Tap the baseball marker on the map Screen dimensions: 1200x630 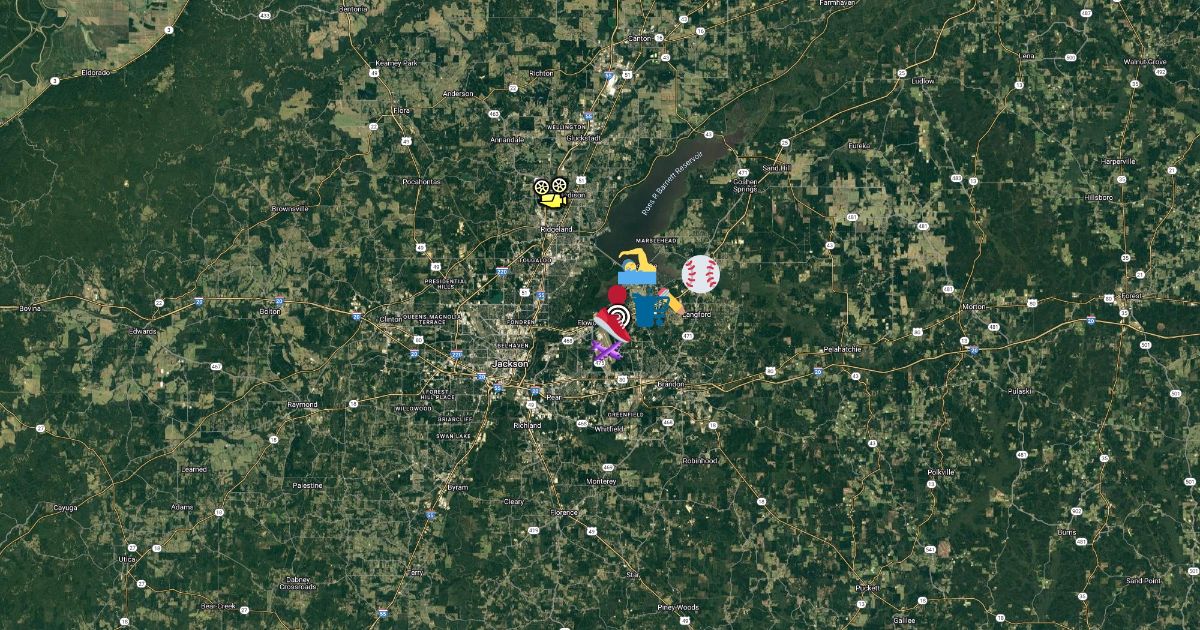pyautogui.click(x=700, y=272)
